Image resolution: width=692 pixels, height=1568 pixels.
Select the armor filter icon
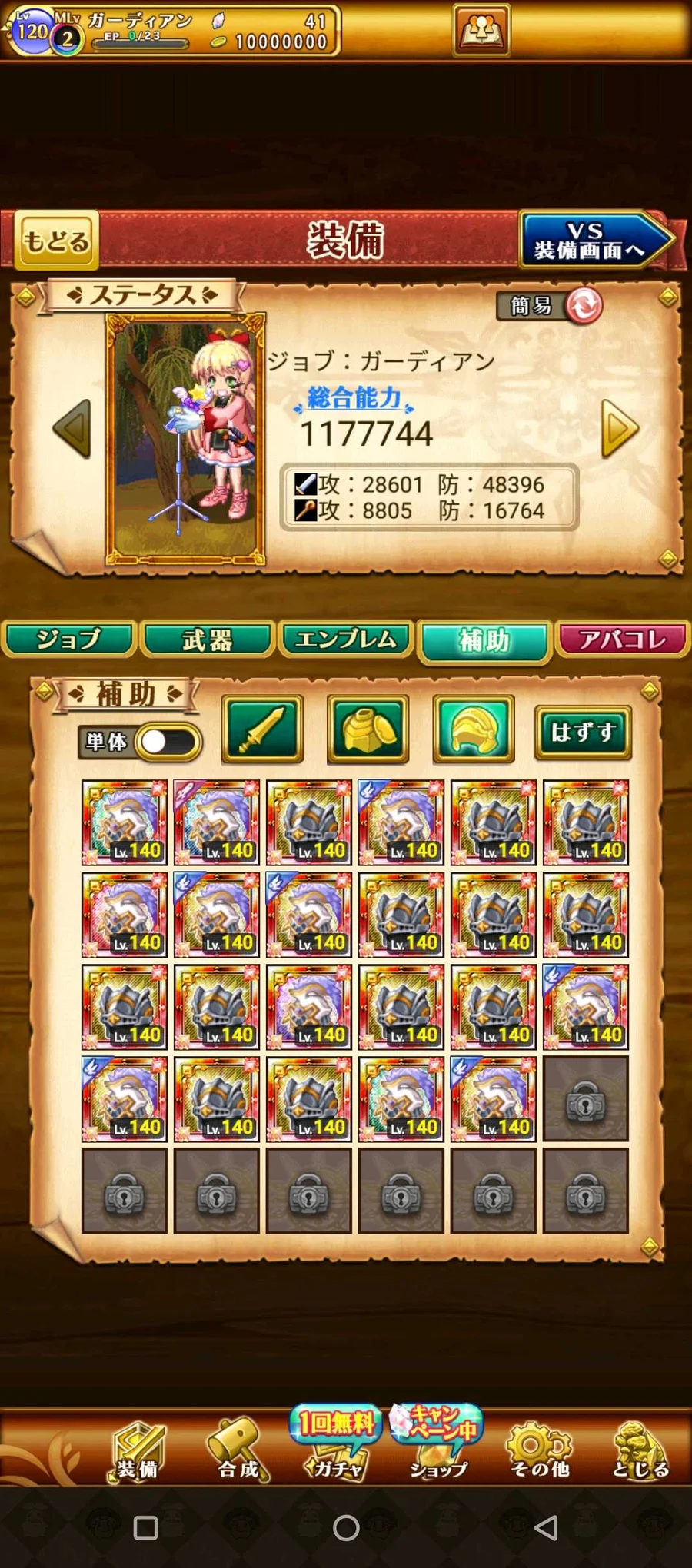coord(368,729)
